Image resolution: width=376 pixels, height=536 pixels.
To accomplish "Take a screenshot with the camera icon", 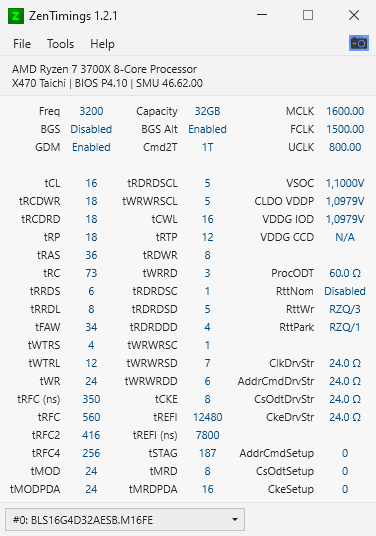I will (359, 43).
